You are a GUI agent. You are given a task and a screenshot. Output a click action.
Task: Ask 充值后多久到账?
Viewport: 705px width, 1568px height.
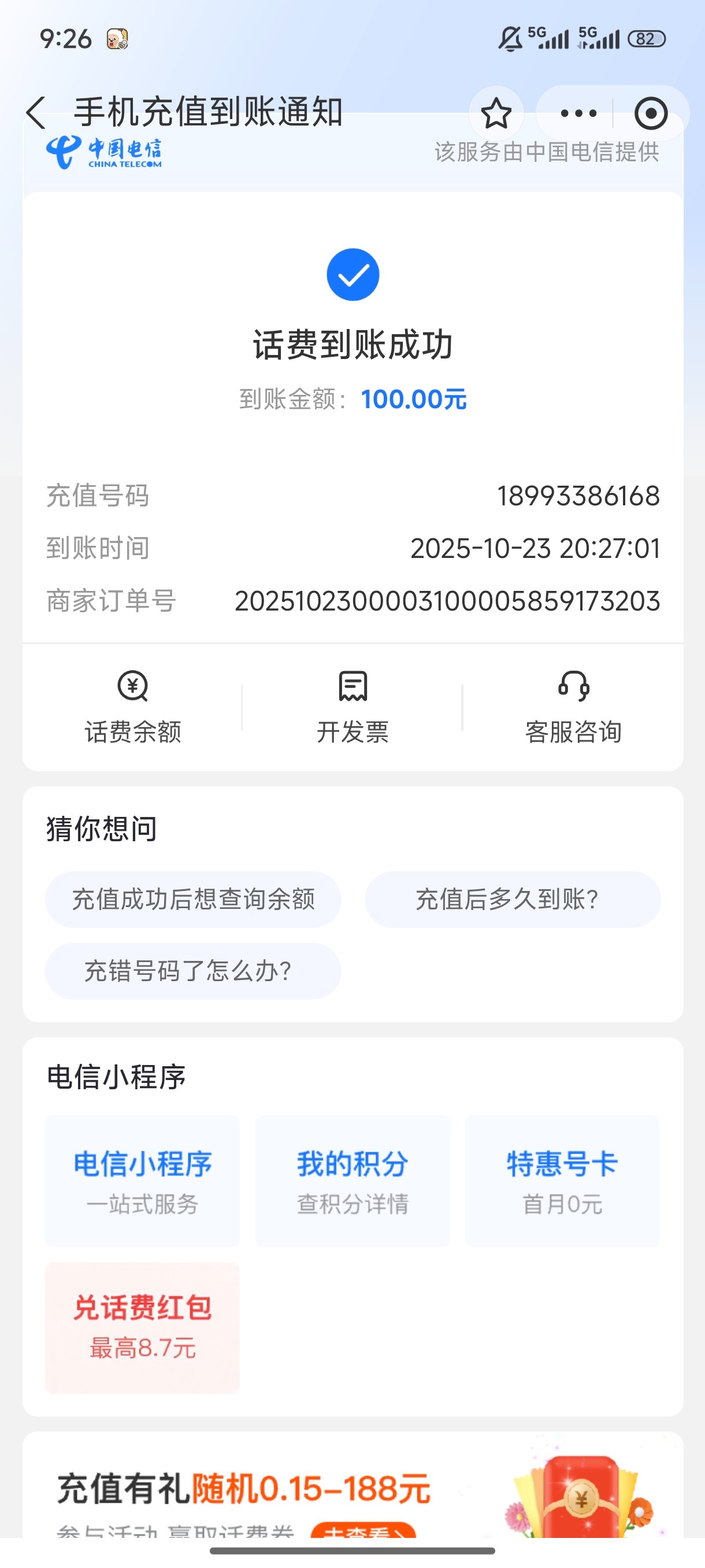click(512, 900)
